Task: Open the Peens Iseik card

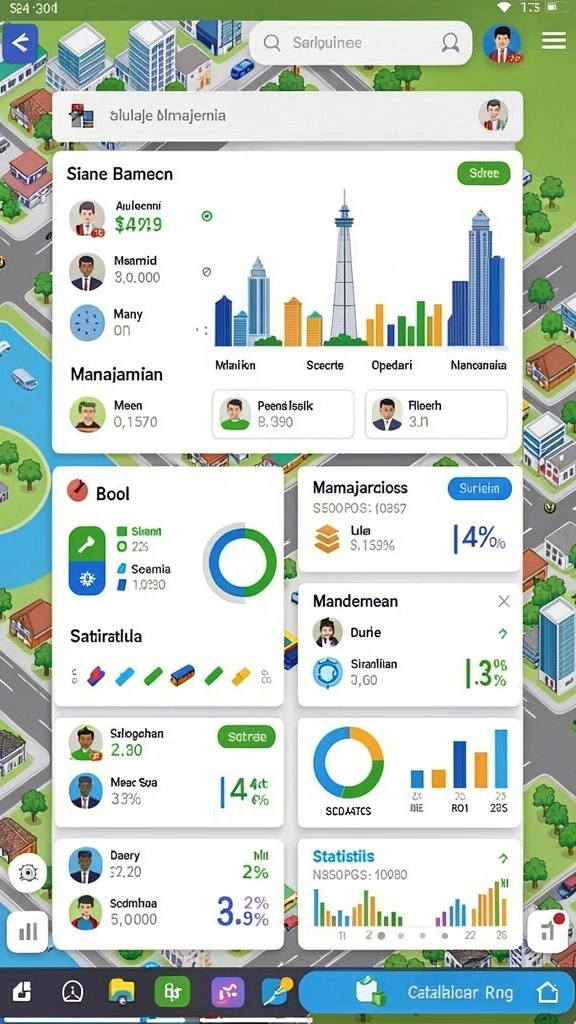Action: pyautogui.click(x=283, y=414)
